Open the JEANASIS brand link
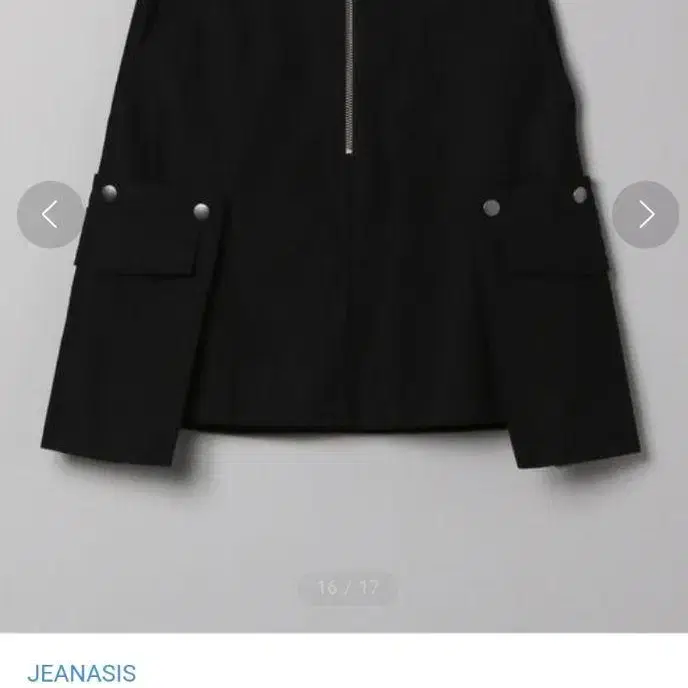 (x=82, y=672)
